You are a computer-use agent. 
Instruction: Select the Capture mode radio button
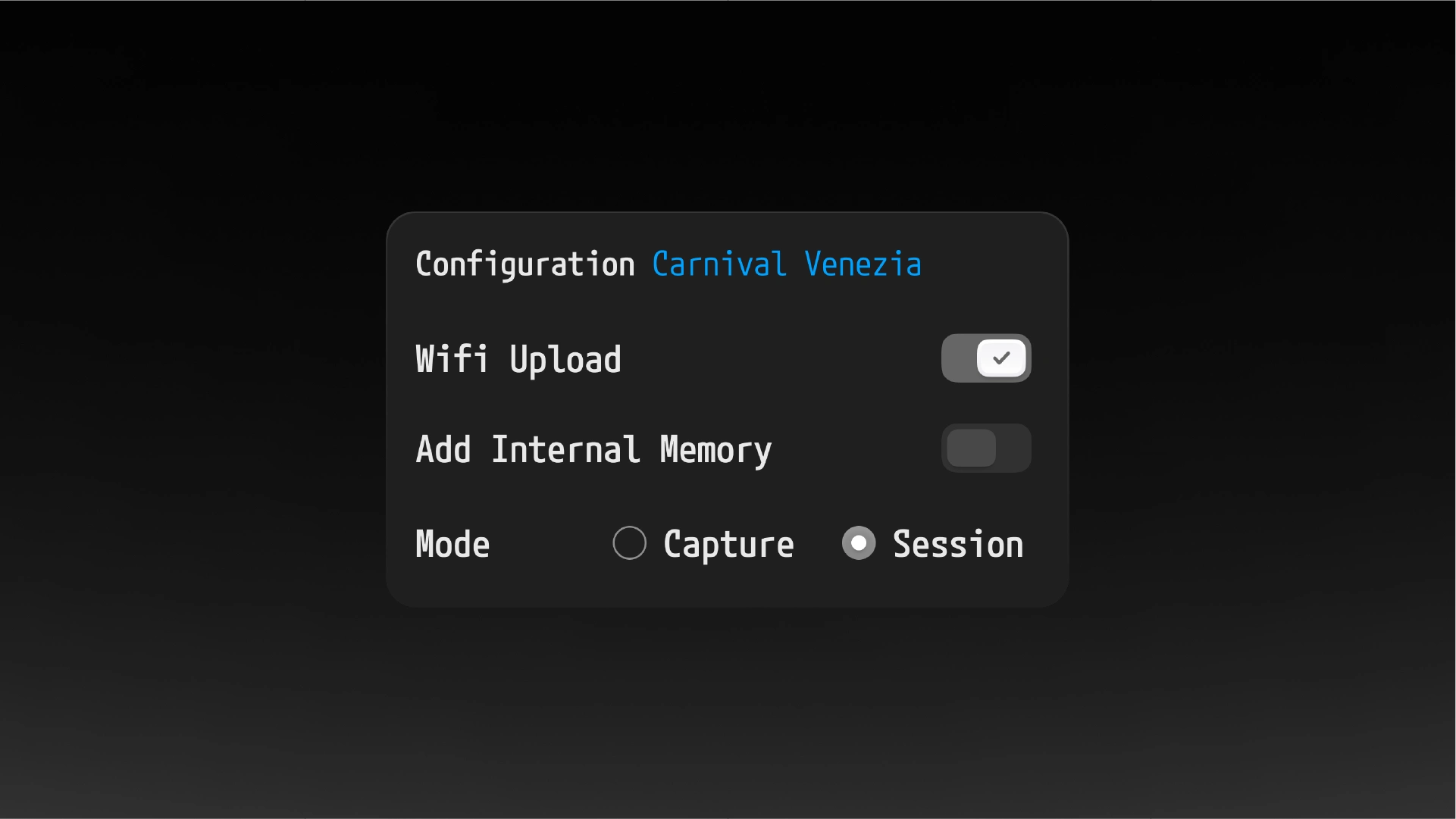(x=630, y=543)
